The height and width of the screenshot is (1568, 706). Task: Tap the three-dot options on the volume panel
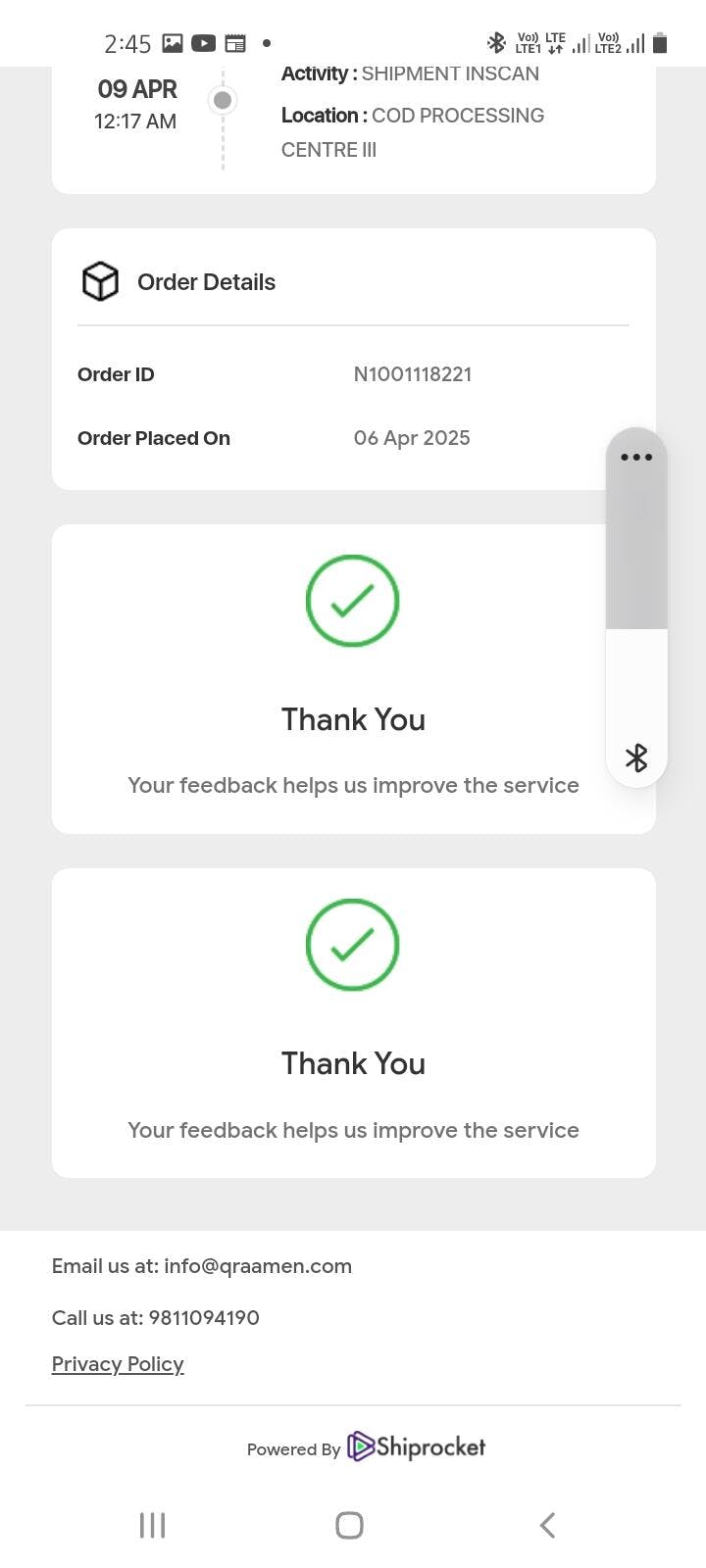point(636,457)
